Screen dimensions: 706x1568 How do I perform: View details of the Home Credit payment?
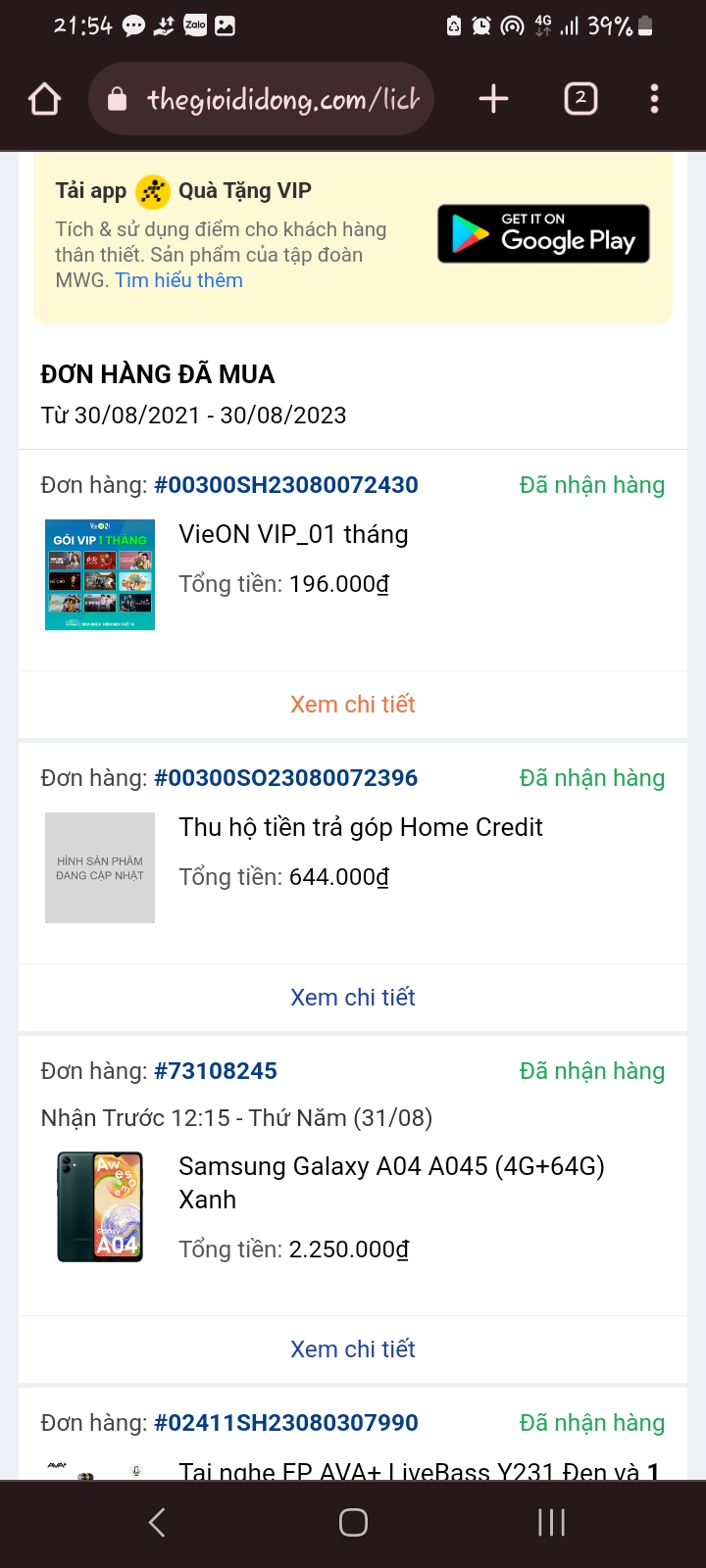pyautogui.click(x=353, y=998)
